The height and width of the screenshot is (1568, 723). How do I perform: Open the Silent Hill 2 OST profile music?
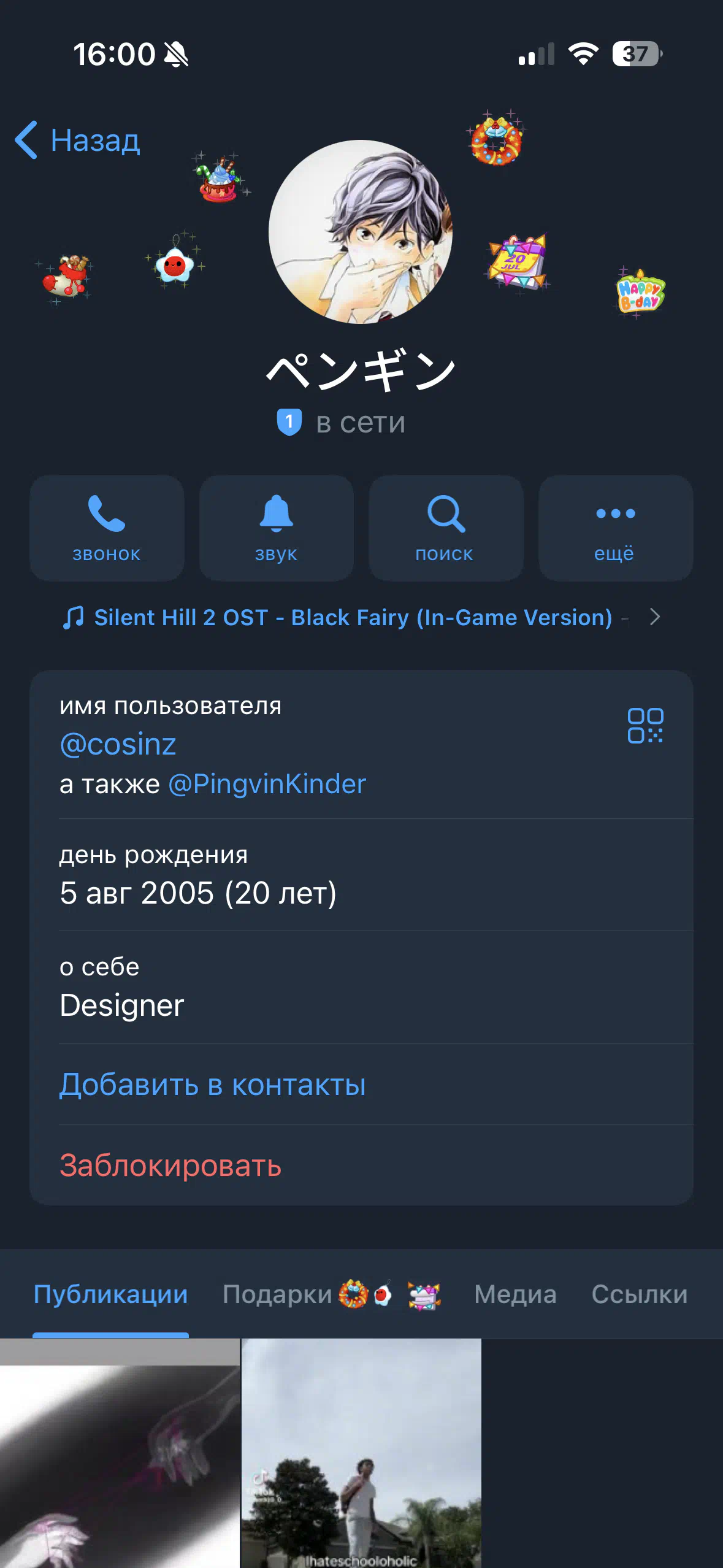pyautogui.click(x=353, y=617)
